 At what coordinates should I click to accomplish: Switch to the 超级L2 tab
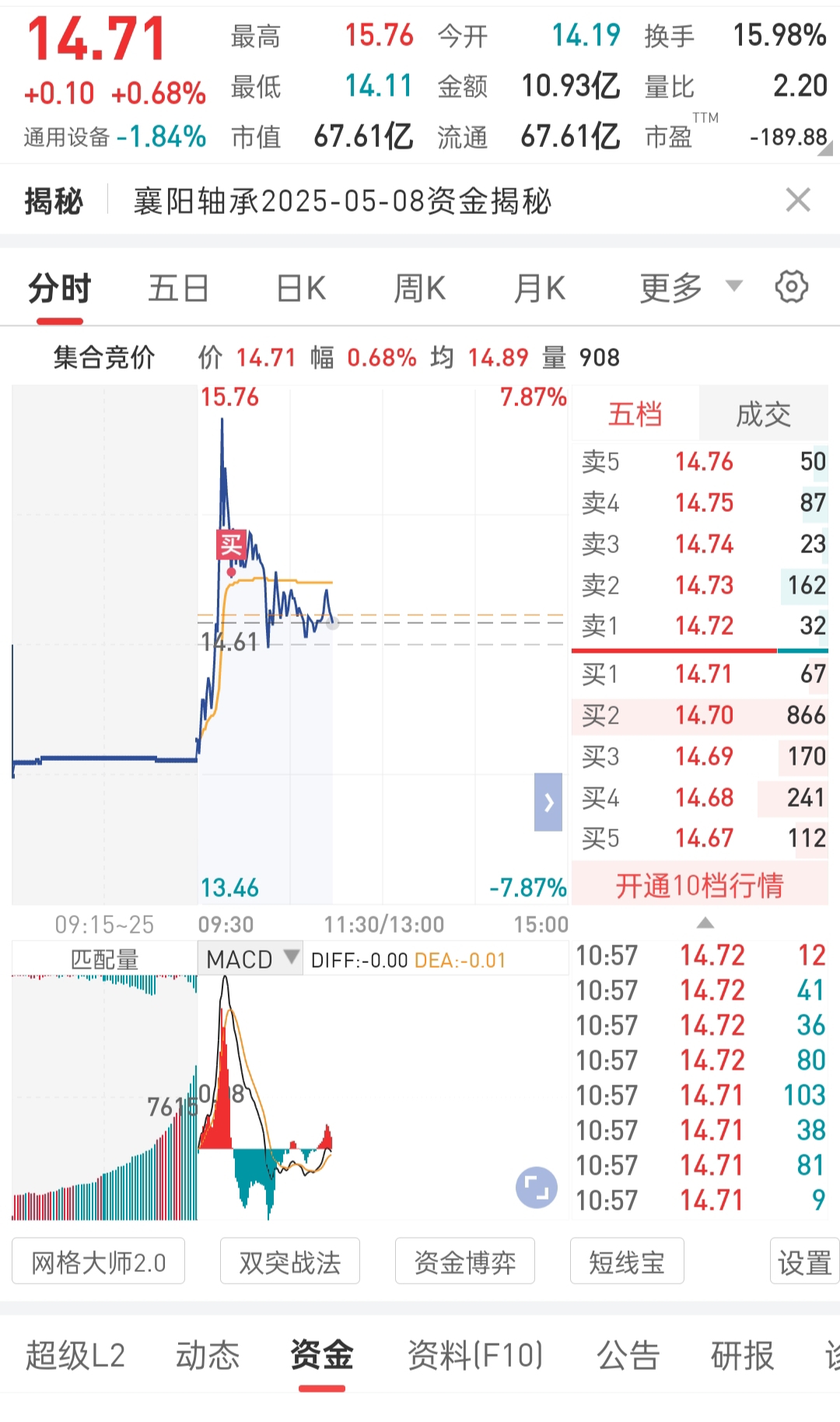[x=75, y=1356]
